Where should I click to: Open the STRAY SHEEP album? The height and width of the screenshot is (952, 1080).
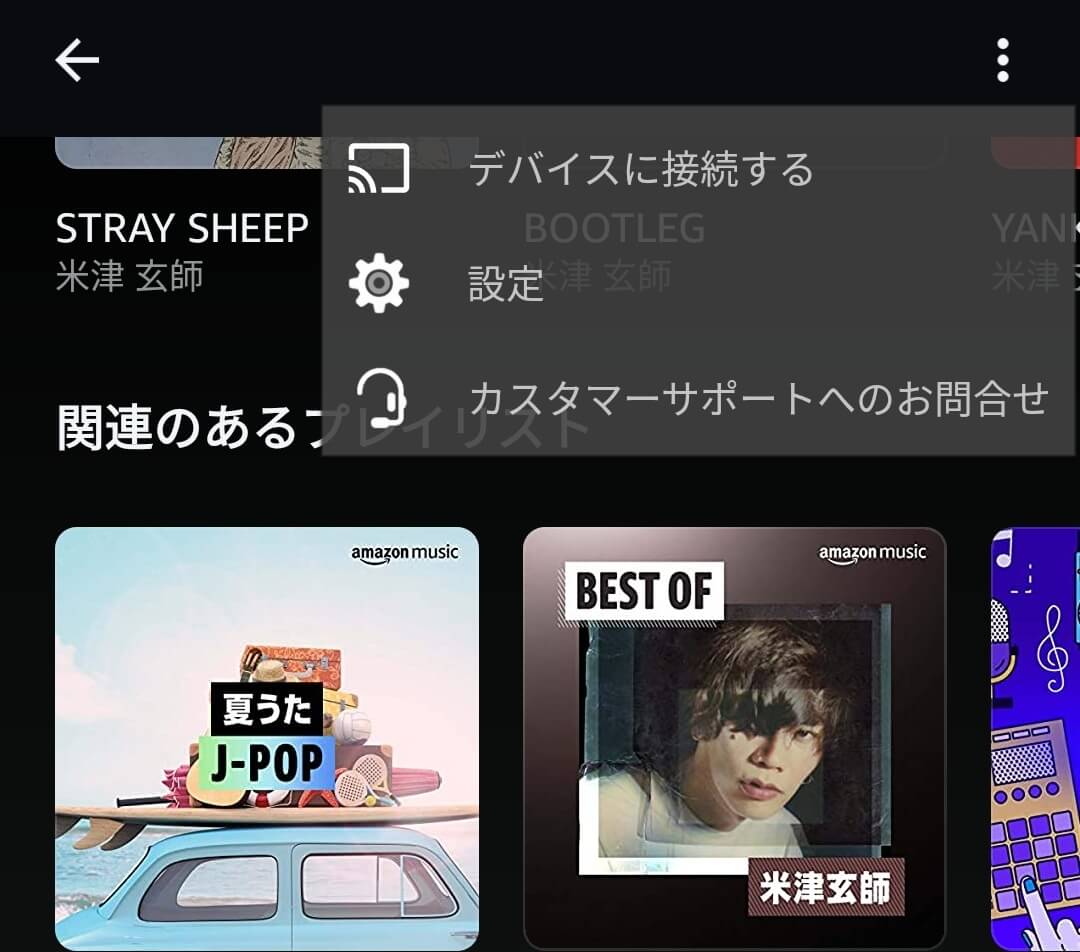click(182, 230)
